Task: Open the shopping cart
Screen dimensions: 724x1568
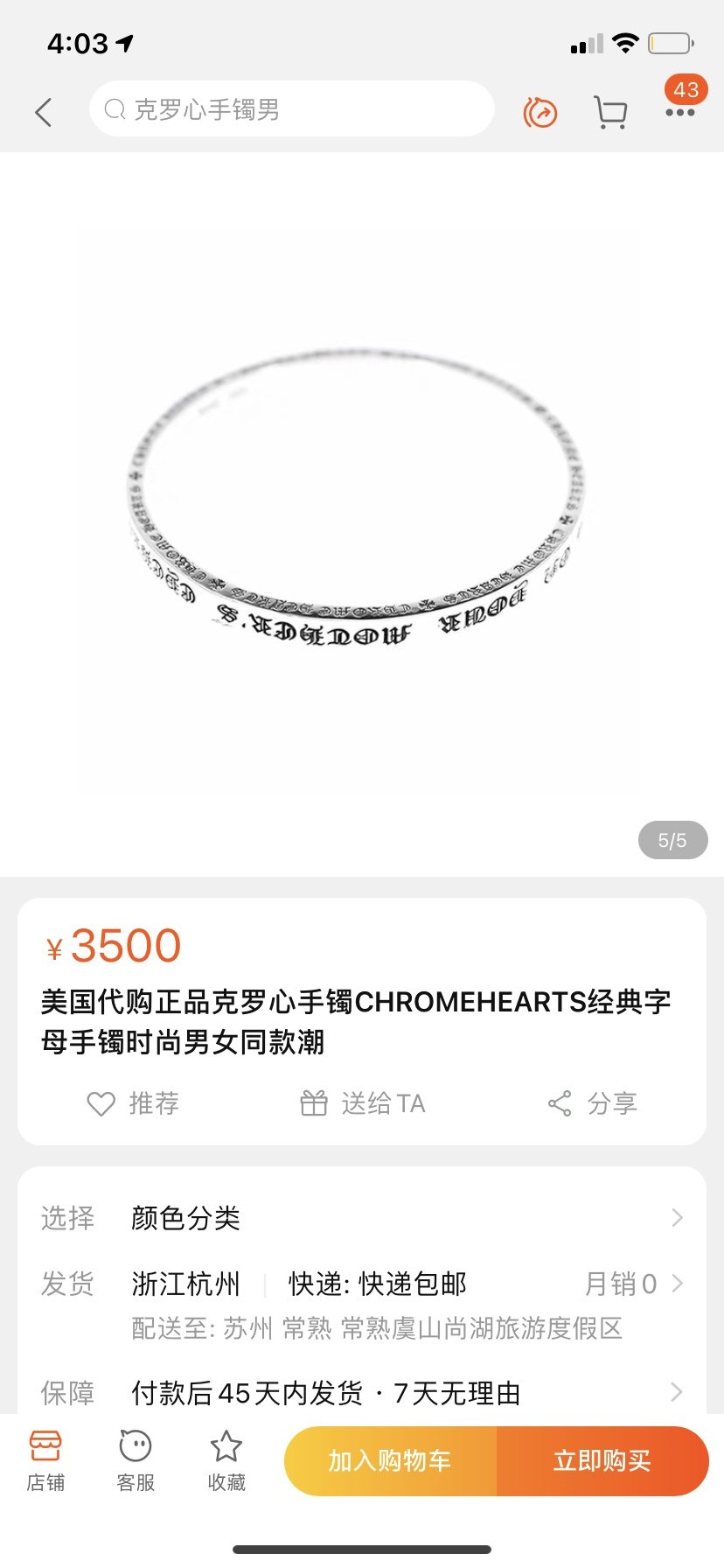Action: coord(610,113)
